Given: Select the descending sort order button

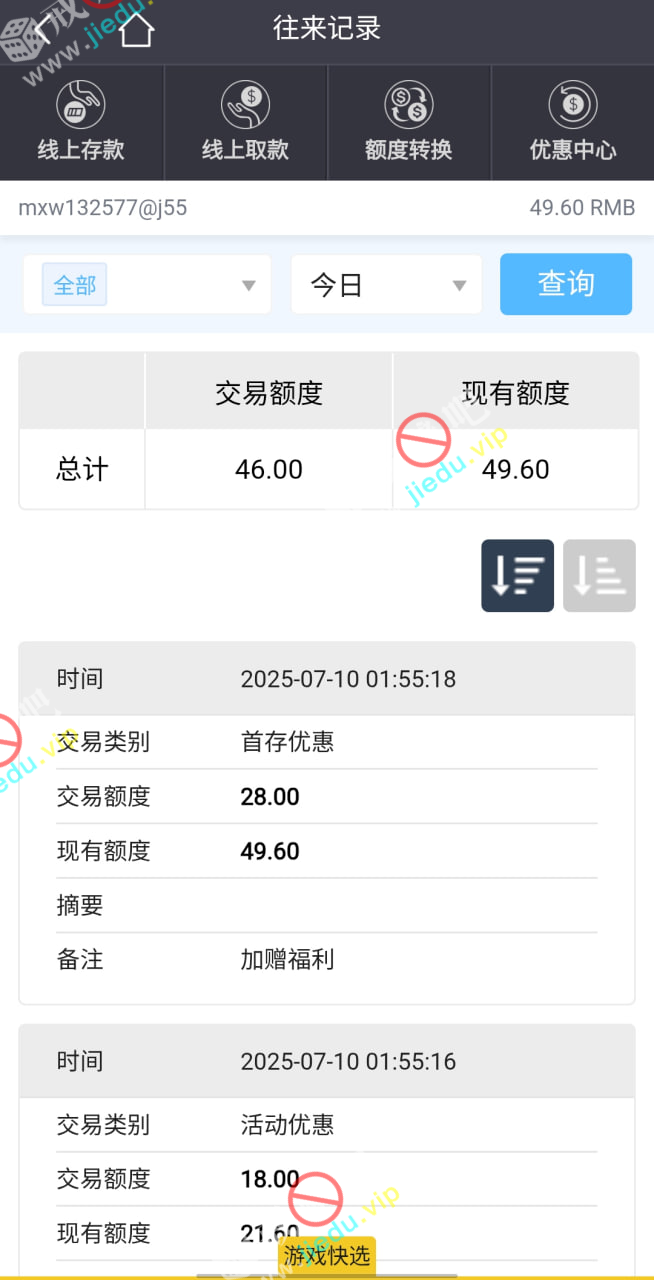Looking at the screenshot, I should click(517, 575).
